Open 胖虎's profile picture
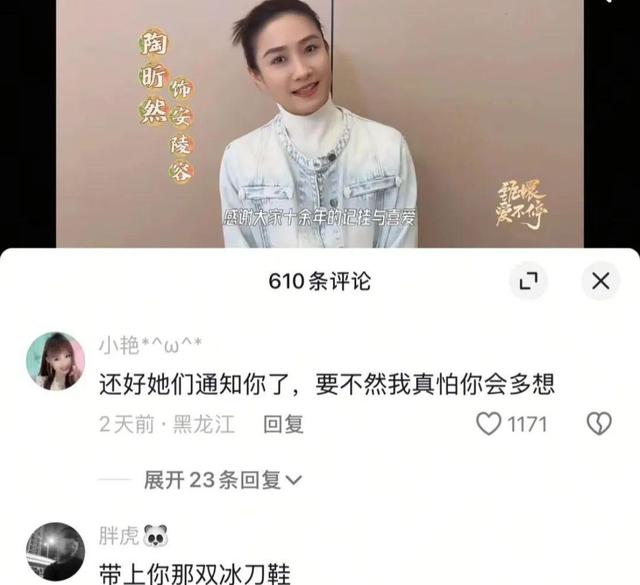Viewport: 640px width, 585px height. tap(55, 549)
